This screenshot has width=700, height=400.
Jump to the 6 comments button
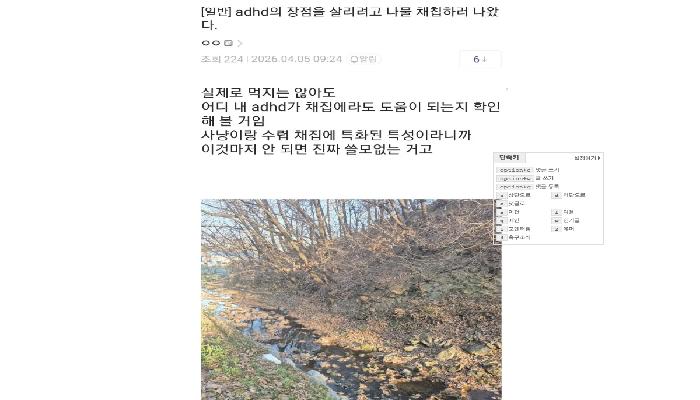pyautogui.click(x=480, y=59)
